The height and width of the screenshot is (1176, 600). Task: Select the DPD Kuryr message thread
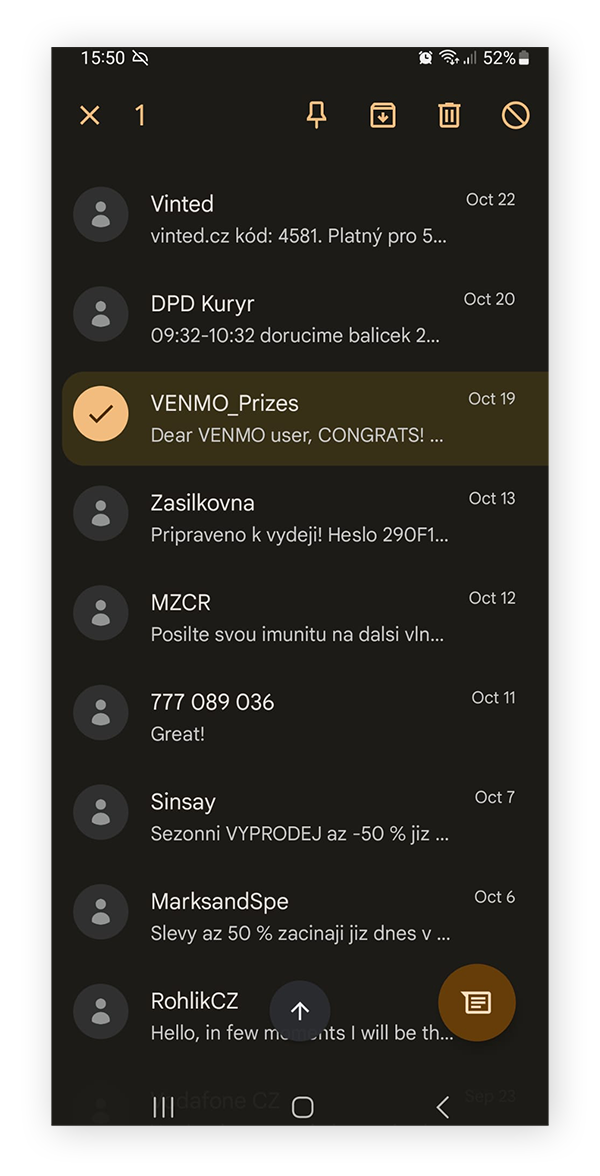(101, 315)
